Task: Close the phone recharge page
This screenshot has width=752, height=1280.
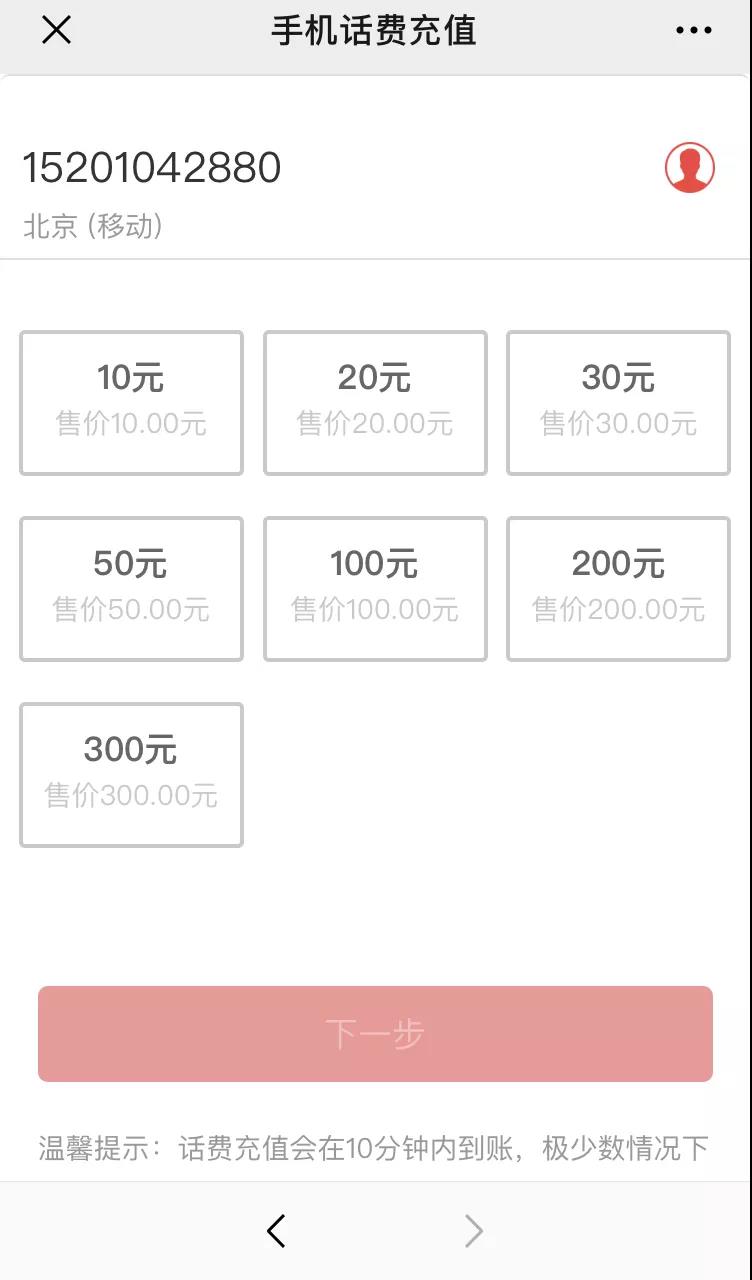Action: point(56,31)
